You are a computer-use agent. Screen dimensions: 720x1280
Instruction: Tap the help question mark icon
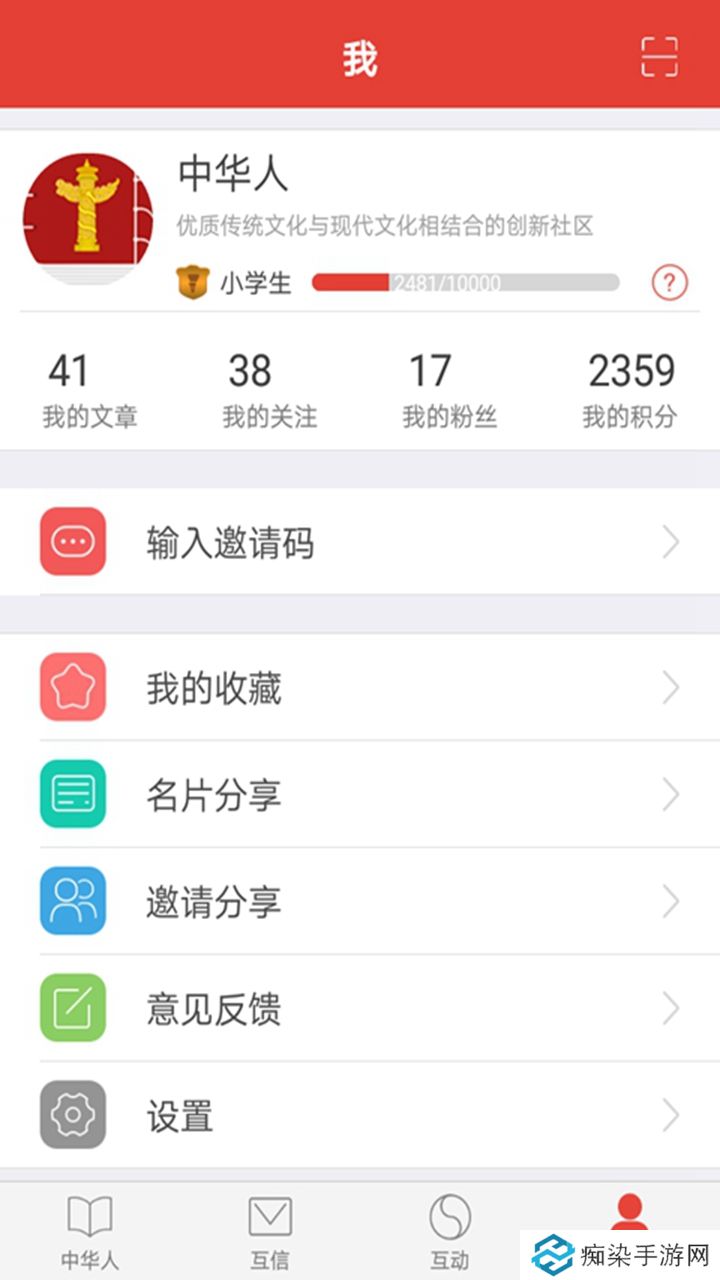coord(668,283)
